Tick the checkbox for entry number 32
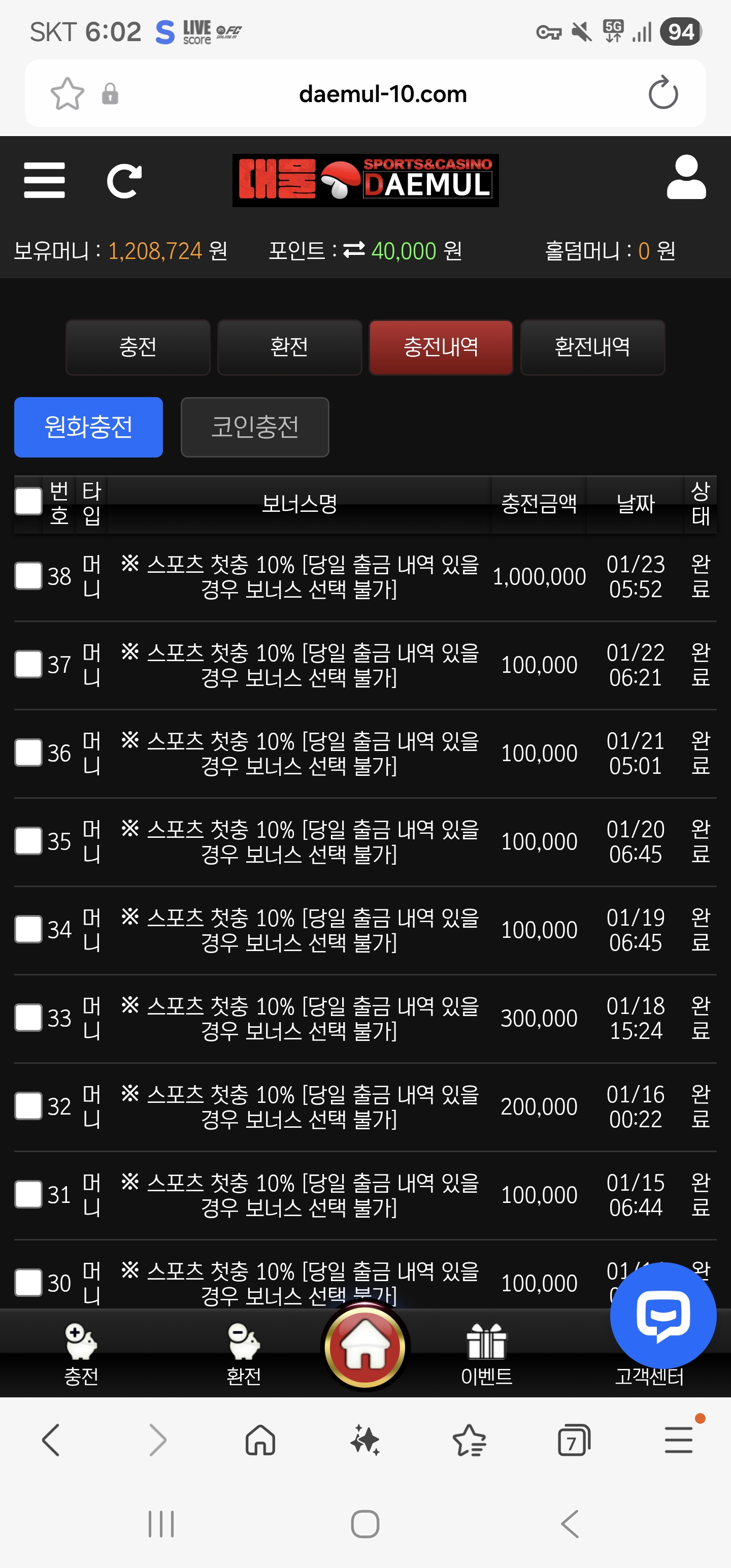This screenshot has height=1568, width=731. pos(28,1105)
